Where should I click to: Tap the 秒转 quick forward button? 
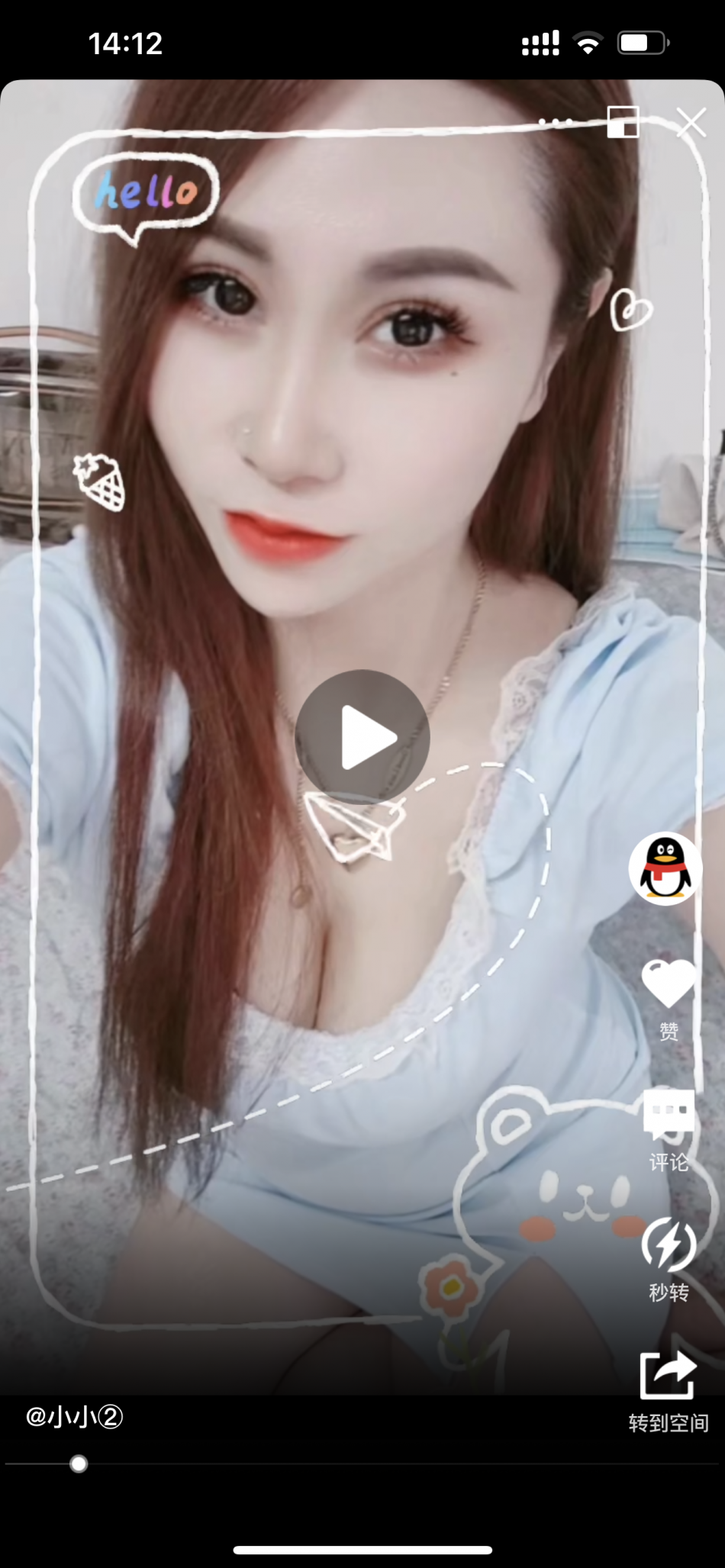coord(669,1261)
